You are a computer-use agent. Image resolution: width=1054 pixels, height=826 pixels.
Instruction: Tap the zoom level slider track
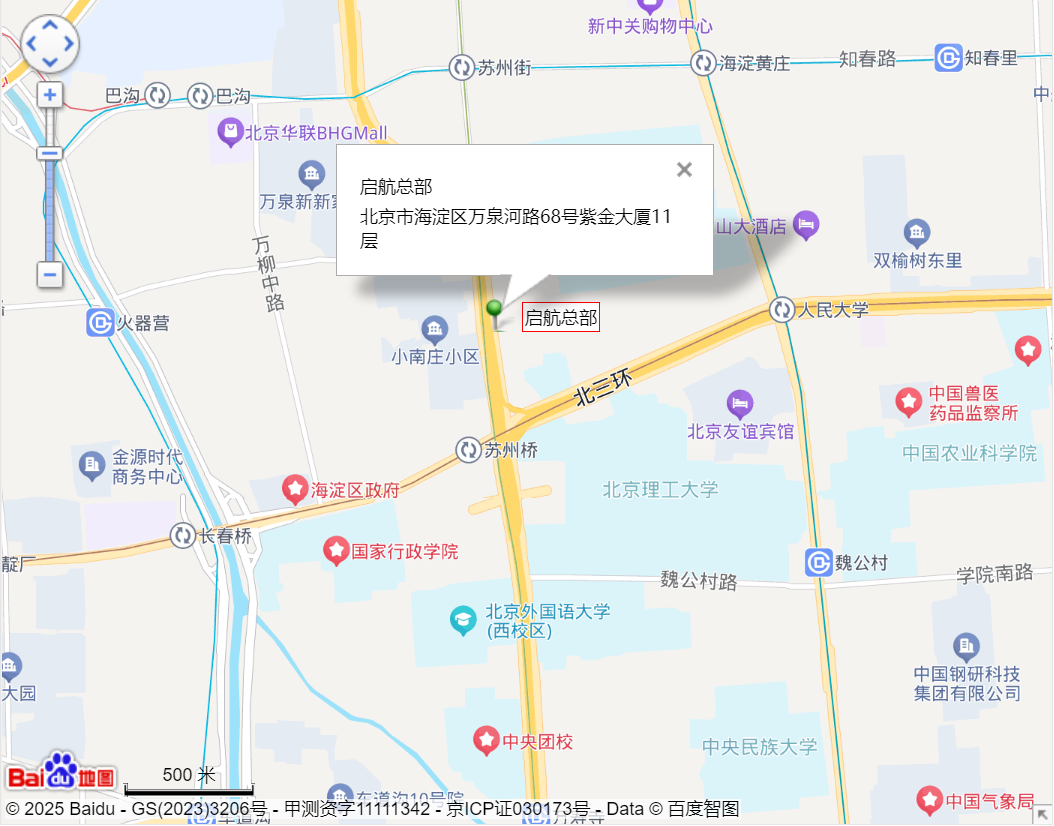pyautogui.click(x=50, y=210)
